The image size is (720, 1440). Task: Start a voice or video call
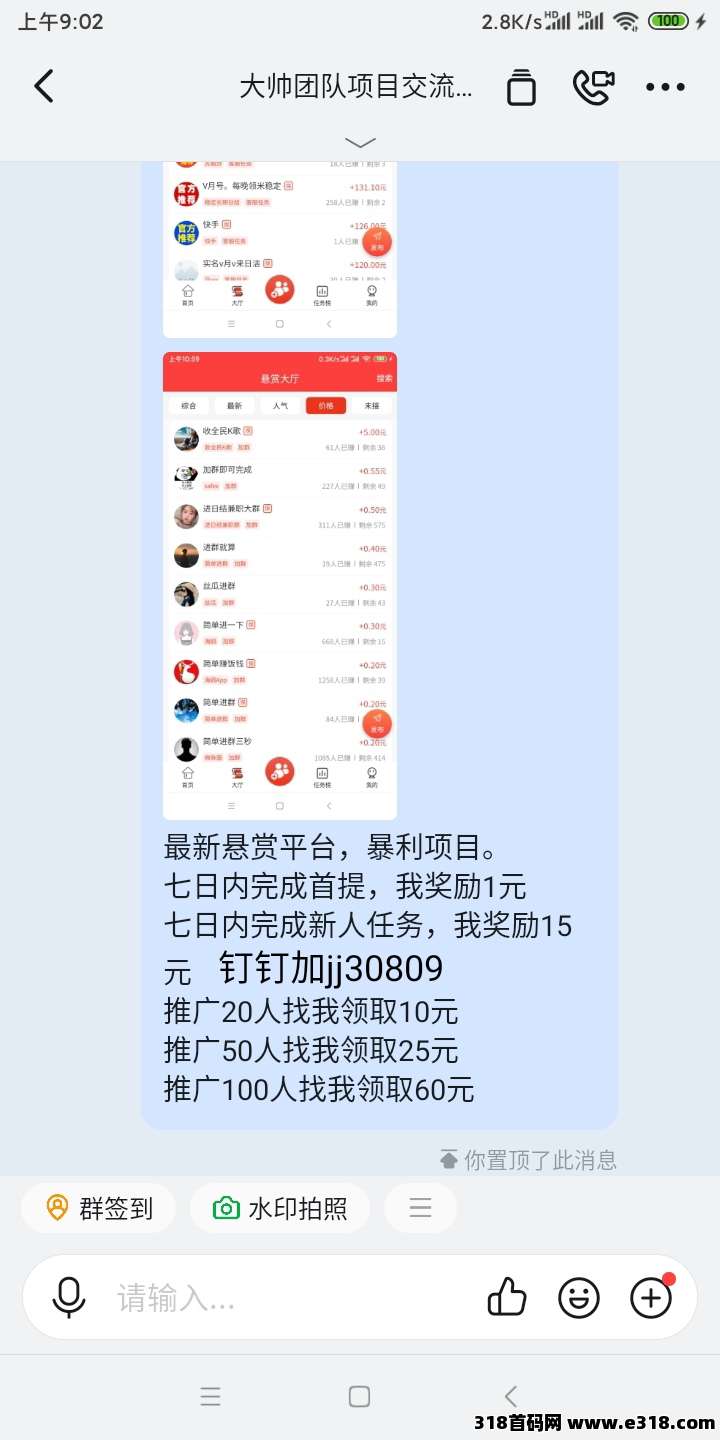tap(592, 87)
